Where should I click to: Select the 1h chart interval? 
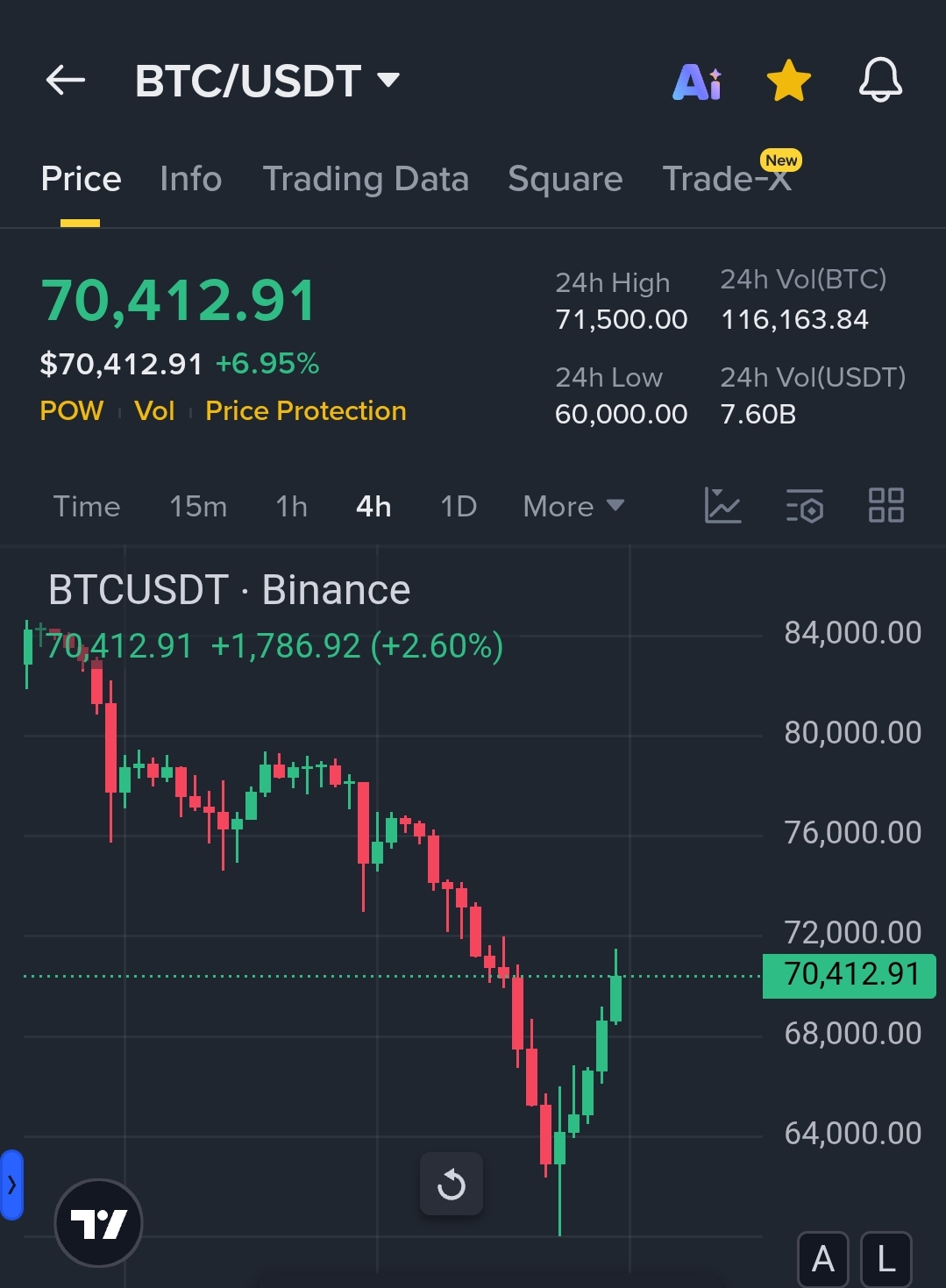(x=291, y=506)
